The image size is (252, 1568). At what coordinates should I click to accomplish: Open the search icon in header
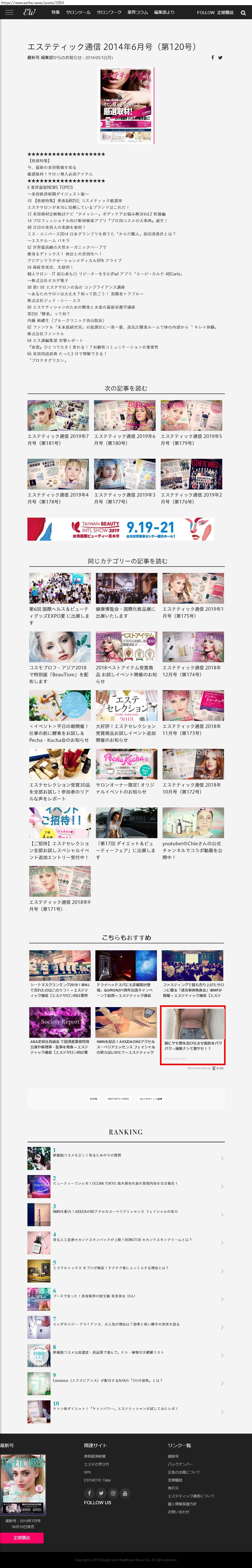243,13
